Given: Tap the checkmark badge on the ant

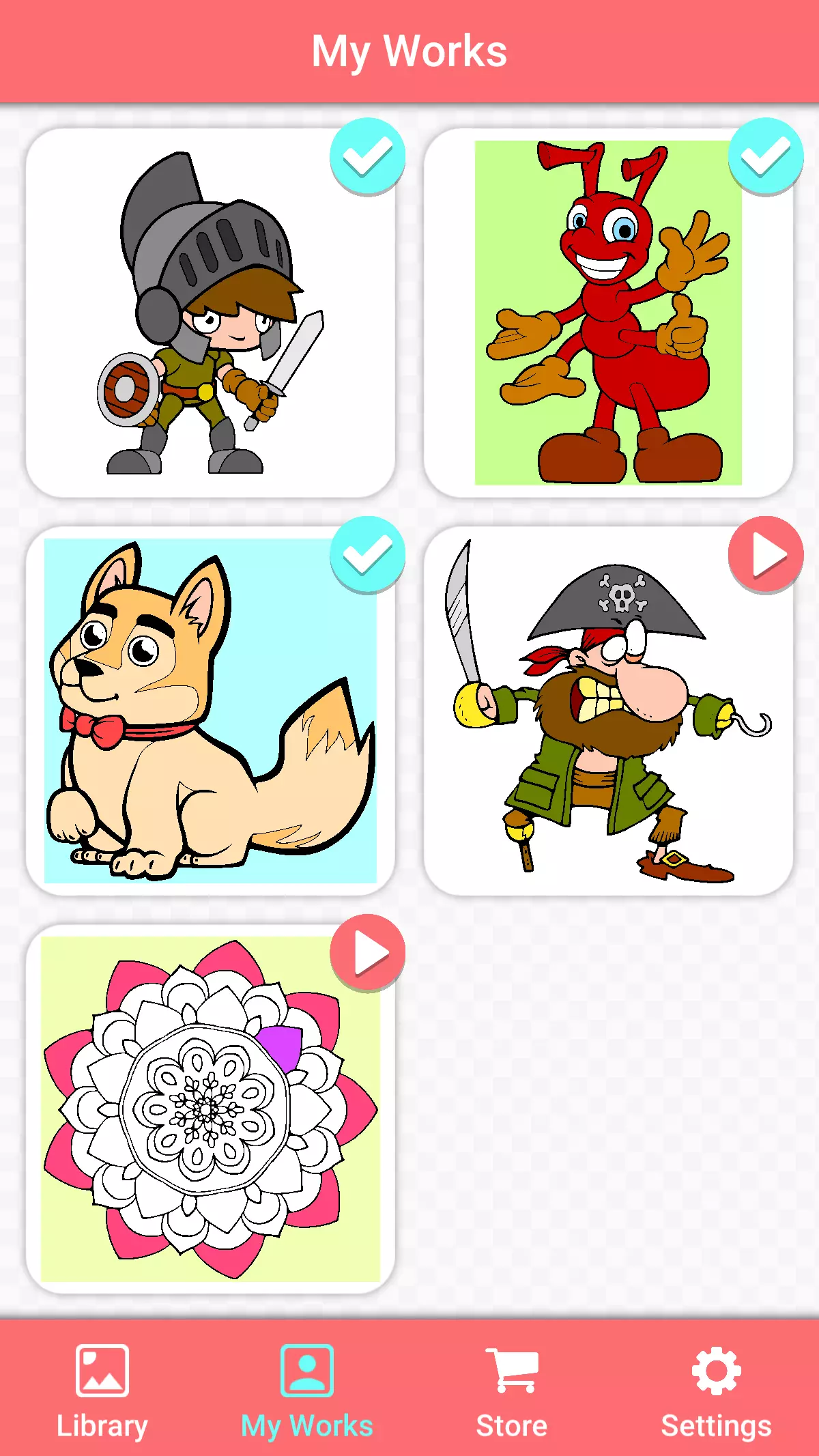Looking at the screenshot, I should [x=766, y=156].
